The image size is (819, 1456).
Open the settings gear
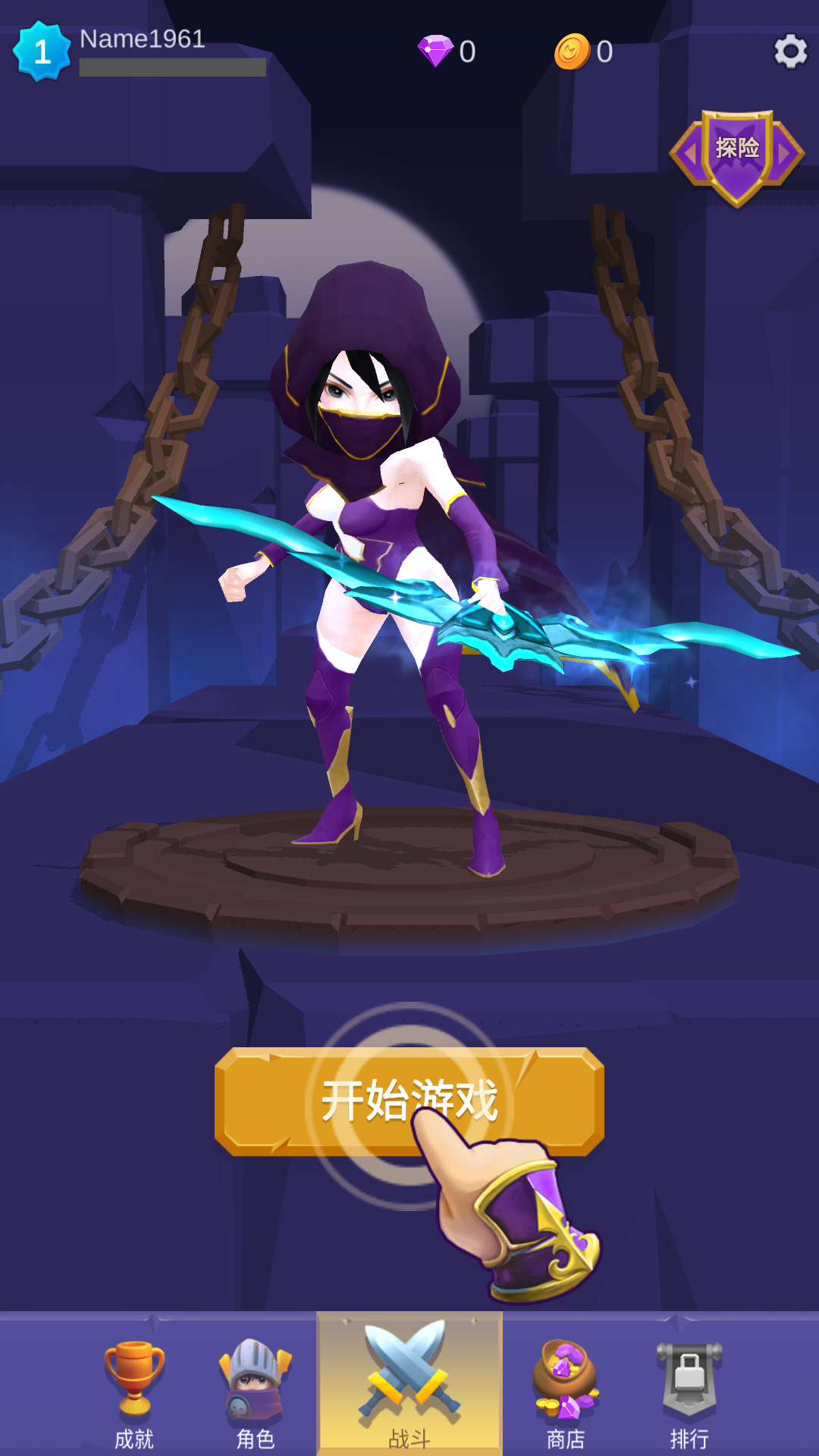[790, 52]
